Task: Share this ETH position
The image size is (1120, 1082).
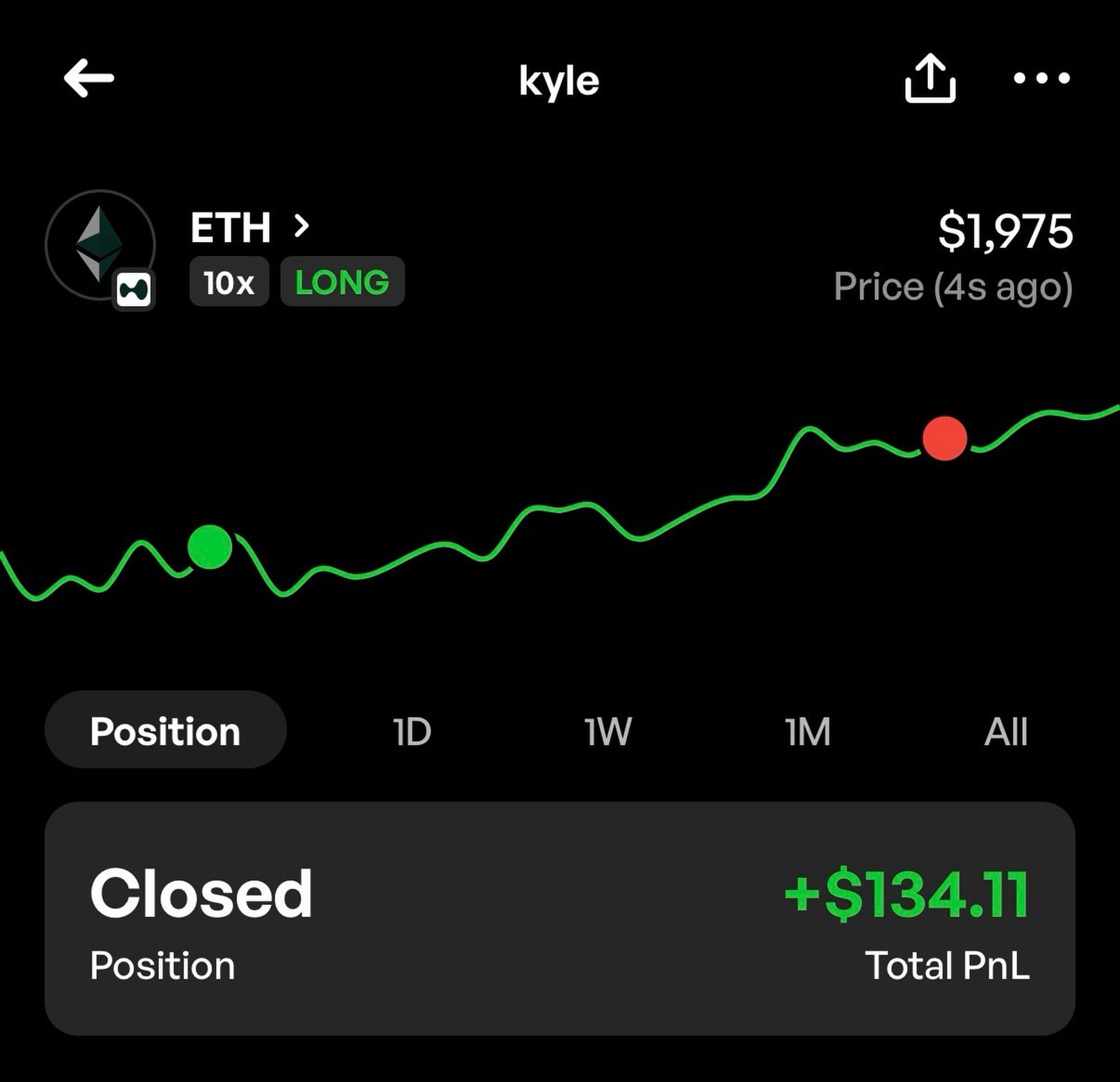Action: pyautogui.click(x=930, y=78)
